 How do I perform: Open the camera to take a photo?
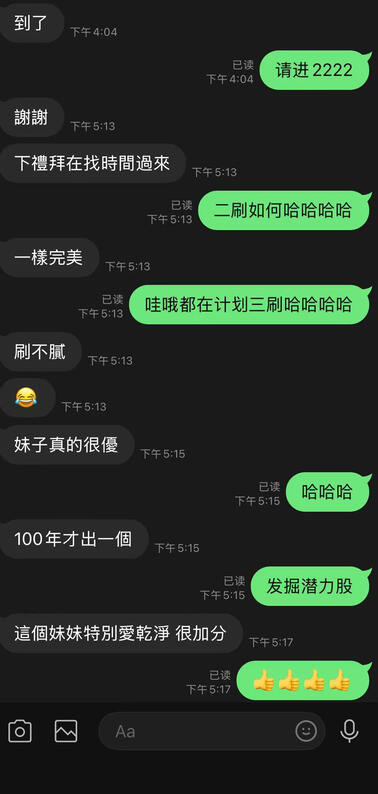pyautogui.click(x=20, y=731)
